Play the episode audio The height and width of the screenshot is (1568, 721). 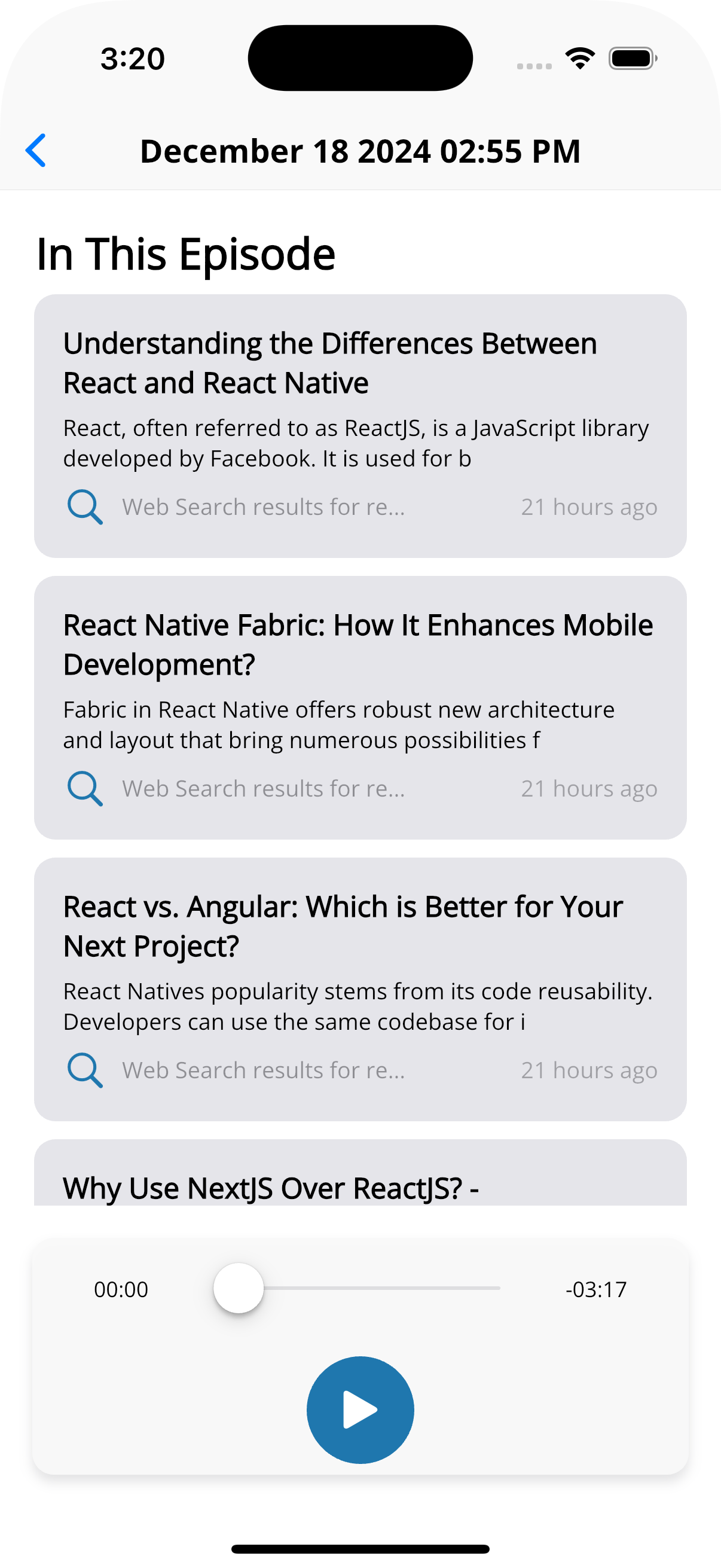[x=360, y=1409]
